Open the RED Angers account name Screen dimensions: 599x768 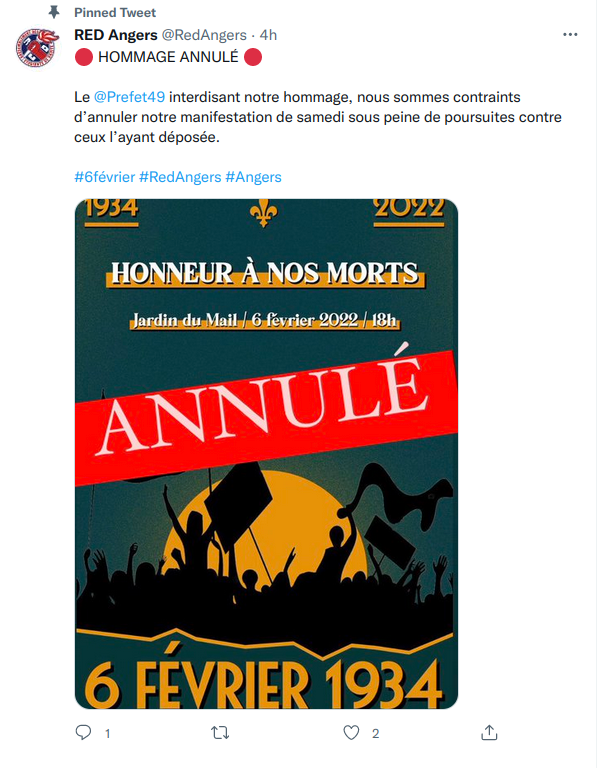pos(116,35)
